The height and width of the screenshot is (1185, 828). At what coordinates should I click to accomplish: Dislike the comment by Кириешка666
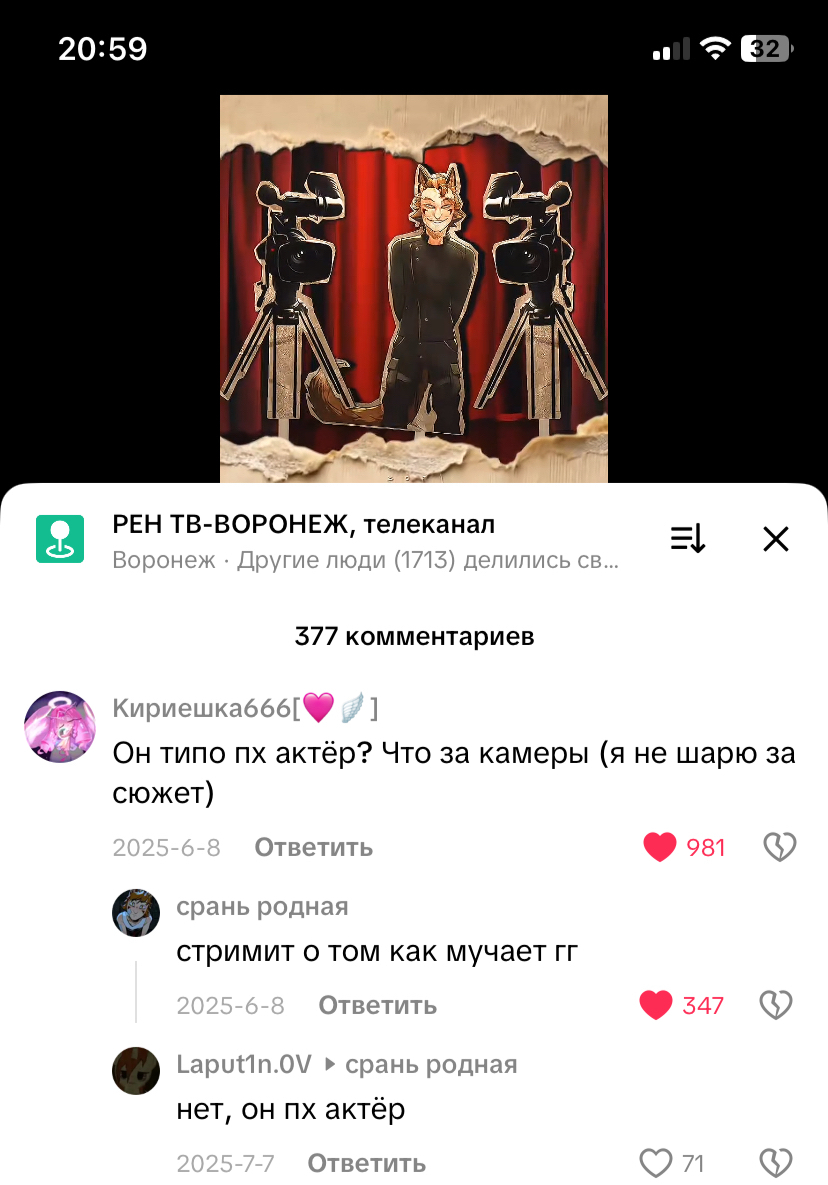coord(779,848)
